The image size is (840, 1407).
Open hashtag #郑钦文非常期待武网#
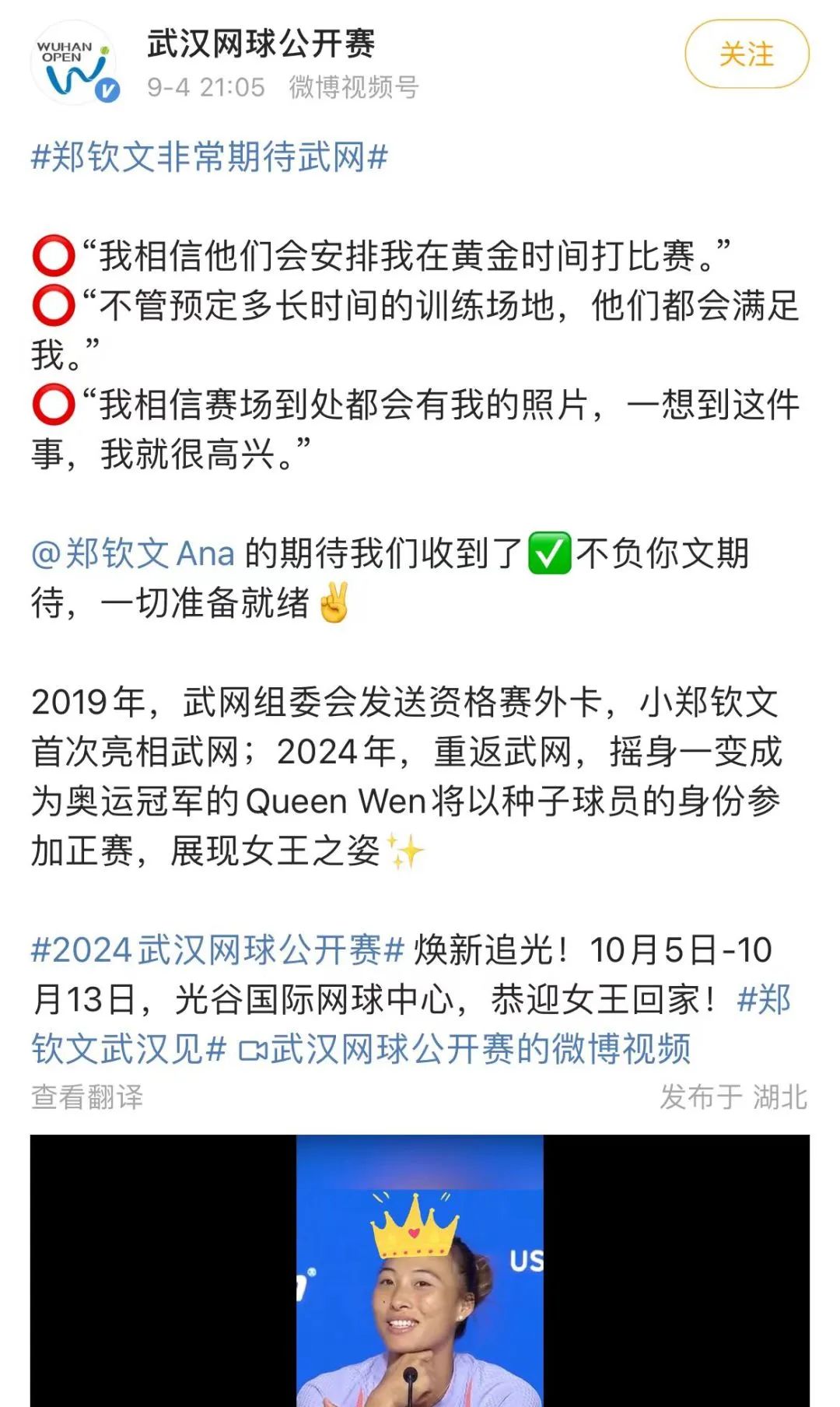click(209, 157)
